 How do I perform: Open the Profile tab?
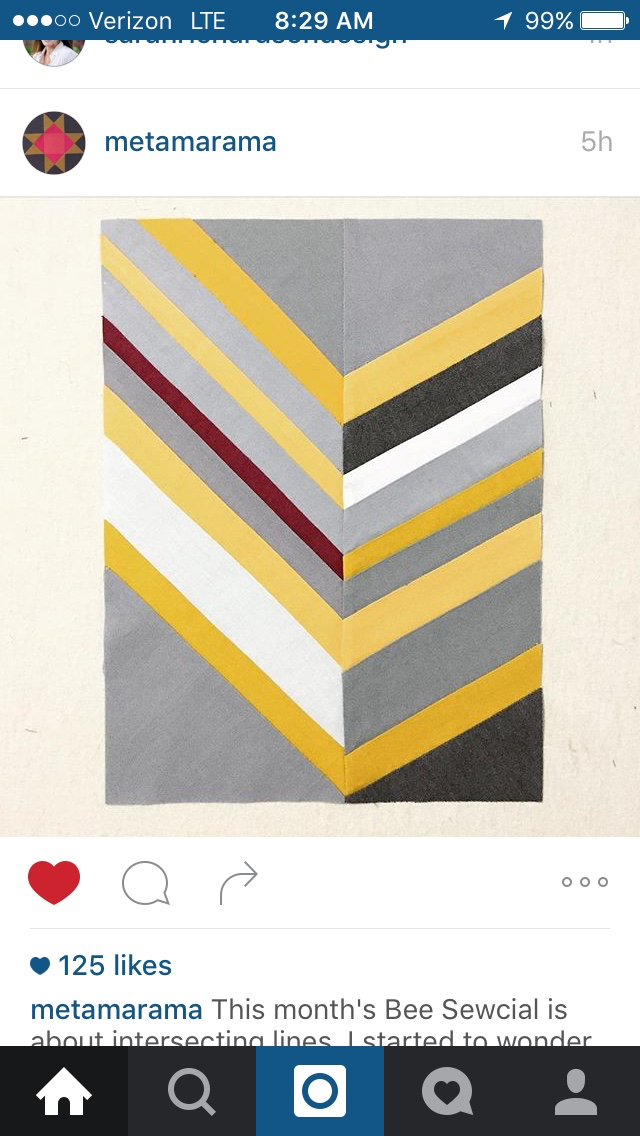[575, 1091]
